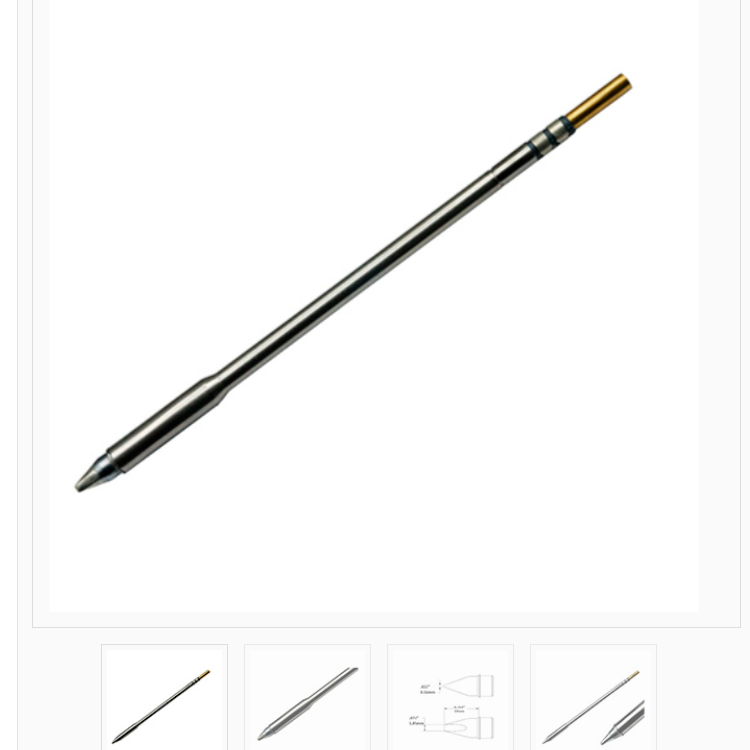Open the large soldering tip product image

point(374,300)
